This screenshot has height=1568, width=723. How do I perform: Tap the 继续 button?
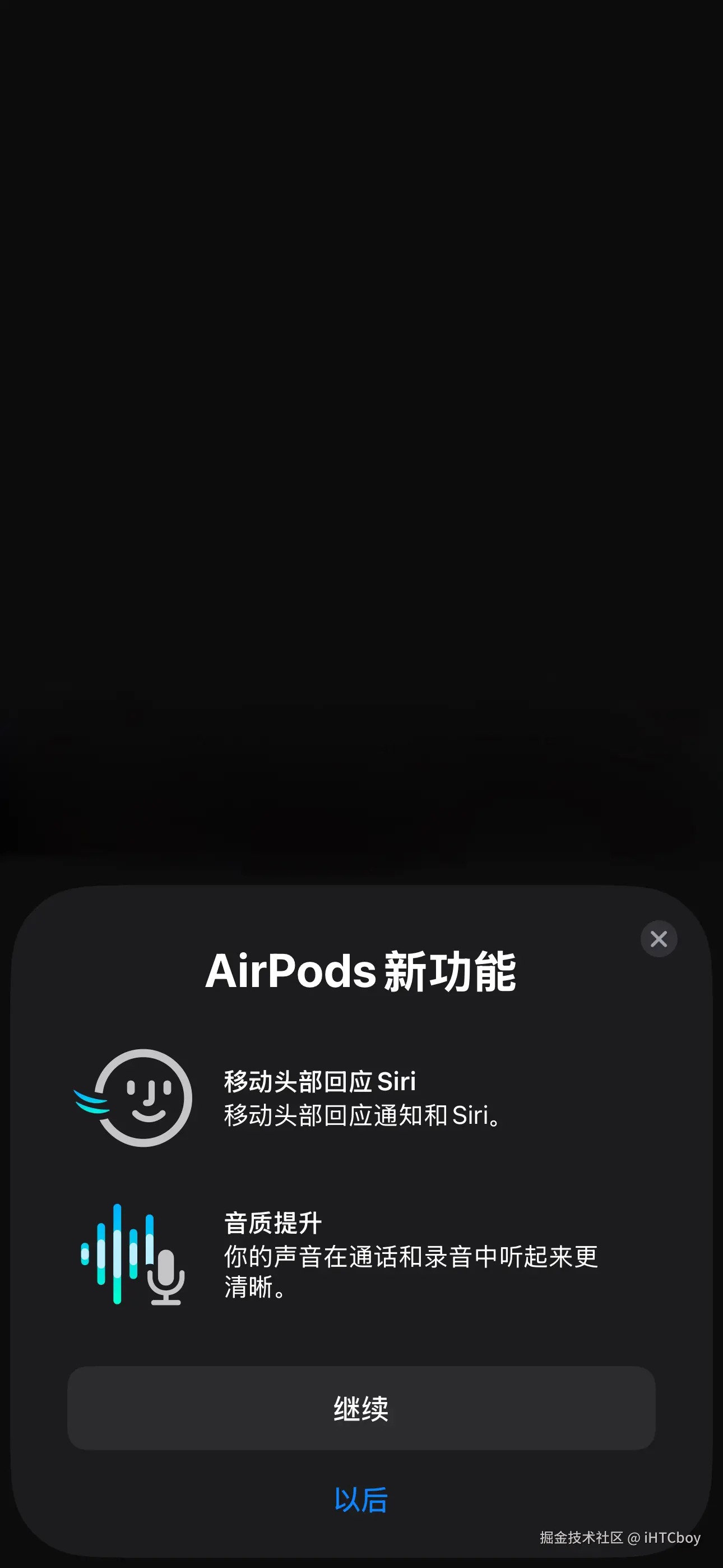pos(361,1409)
